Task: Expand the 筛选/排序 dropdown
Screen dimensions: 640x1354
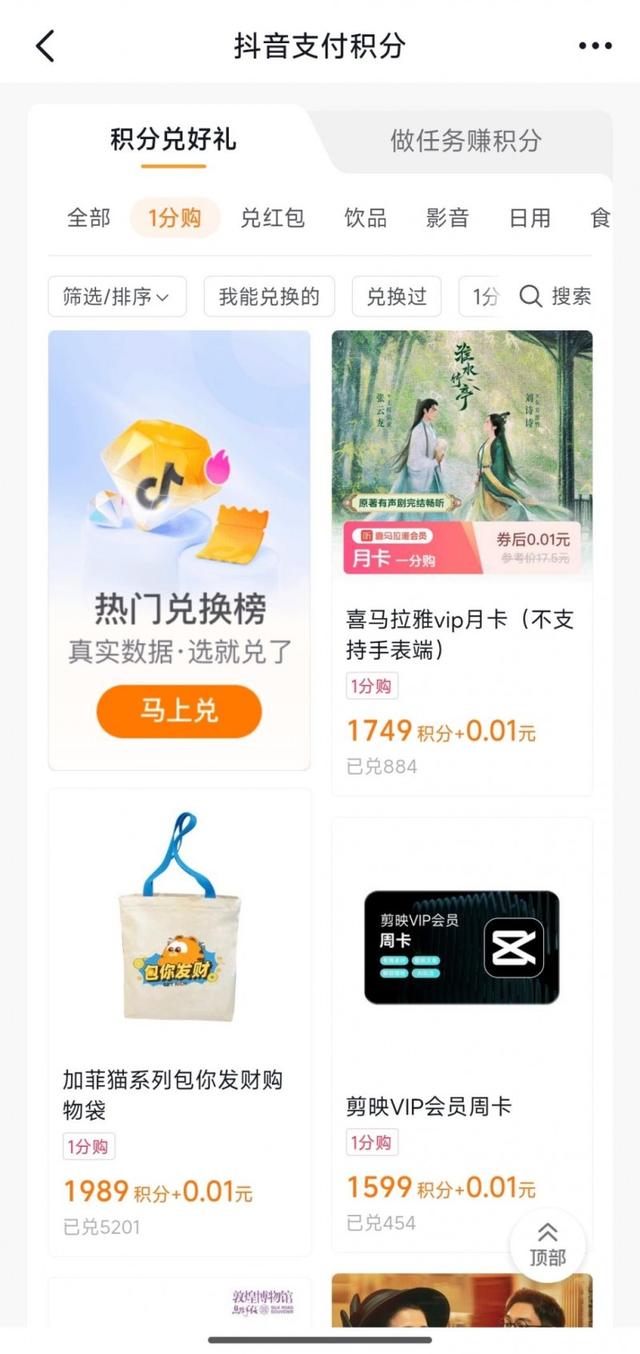Action: [x=117, y=296]
